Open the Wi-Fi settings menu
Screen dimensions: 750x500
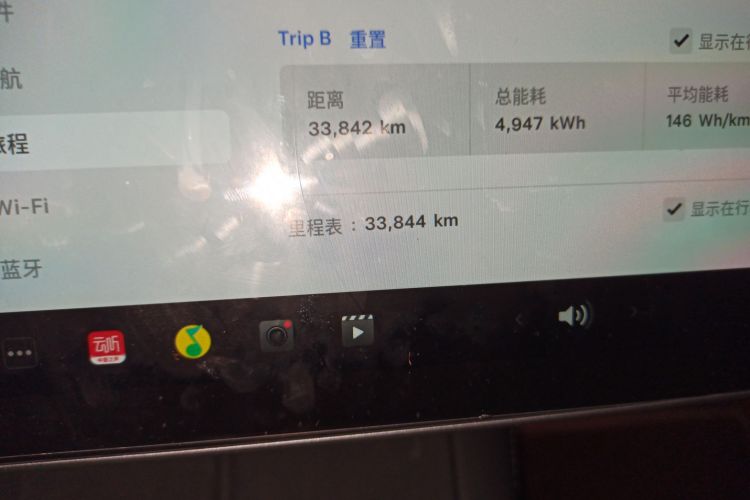(25, 208)
